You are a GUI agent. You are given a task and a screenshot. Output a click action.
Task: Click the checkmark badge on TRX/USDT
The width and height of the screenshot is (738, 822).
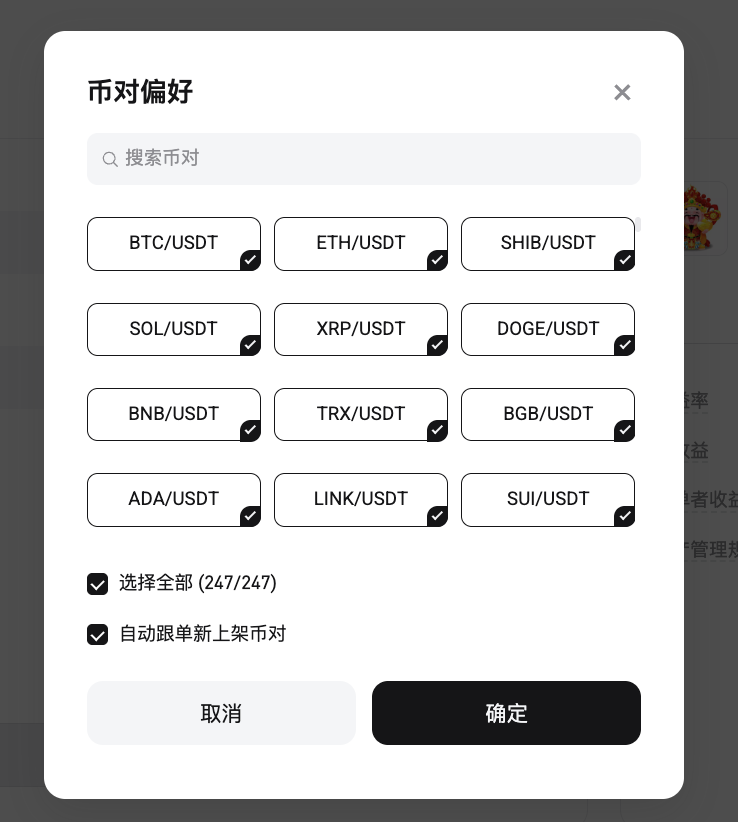click(x=437, y=431)
